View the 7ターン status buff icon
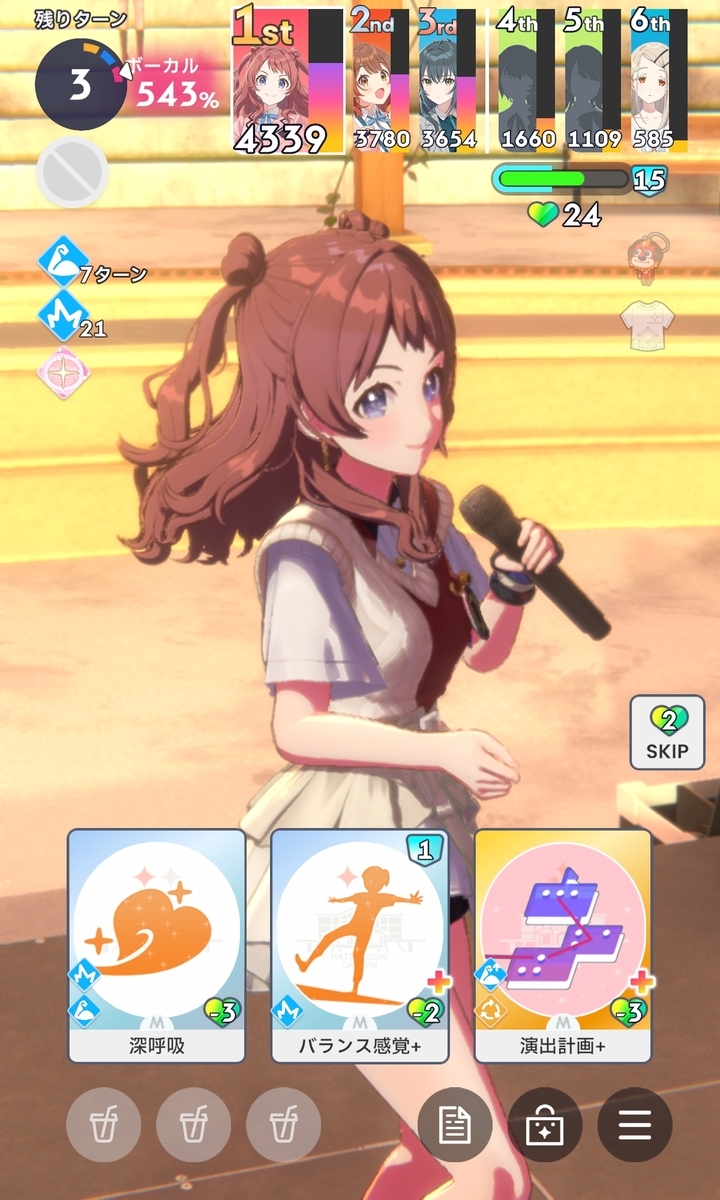This screenshot has height=1200, width=720. [60, 261]
